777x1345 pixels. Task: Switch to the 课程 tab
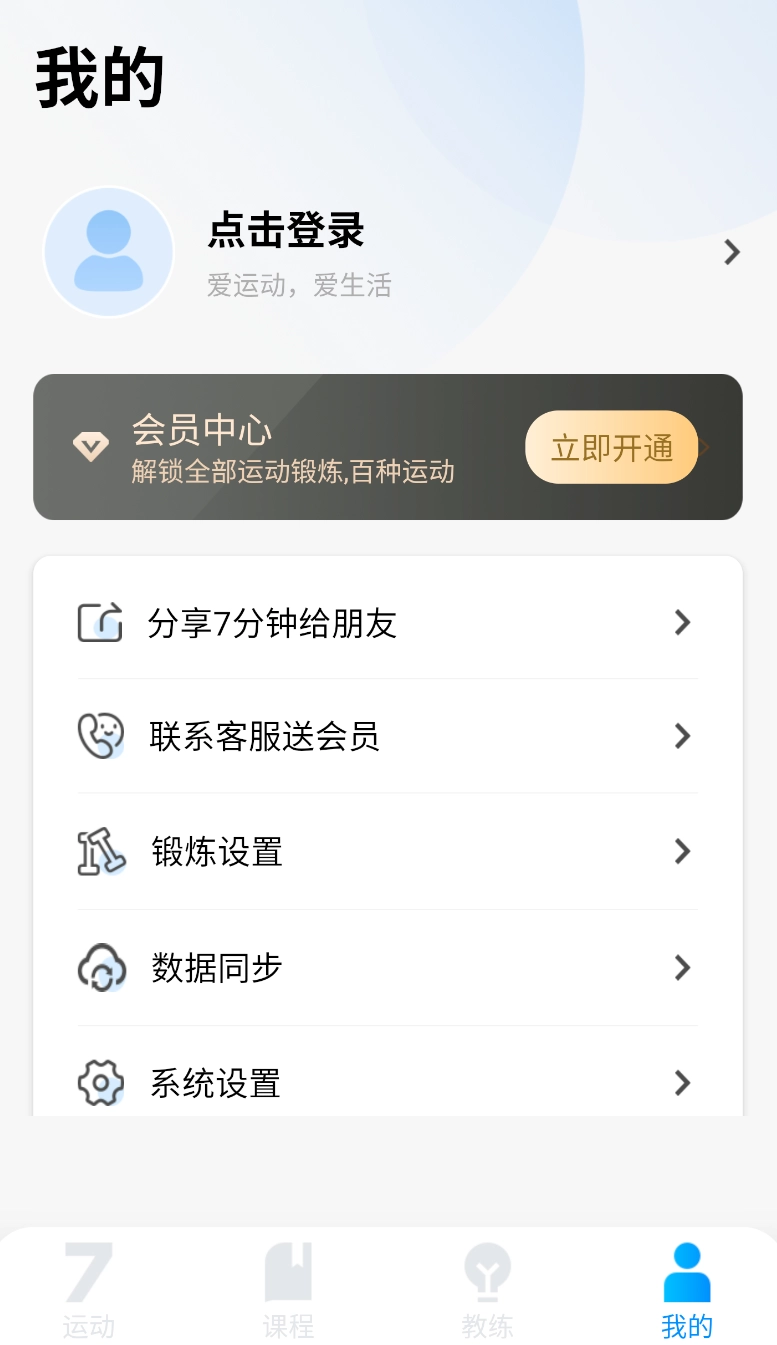pyautogui.click(x=288, y=1290)
